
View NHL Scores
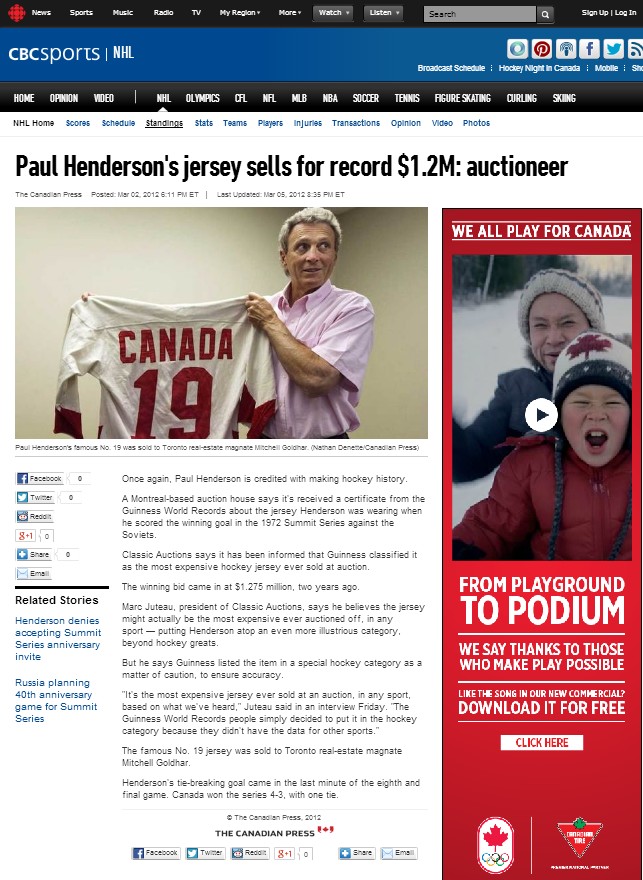tap(77, 123)
